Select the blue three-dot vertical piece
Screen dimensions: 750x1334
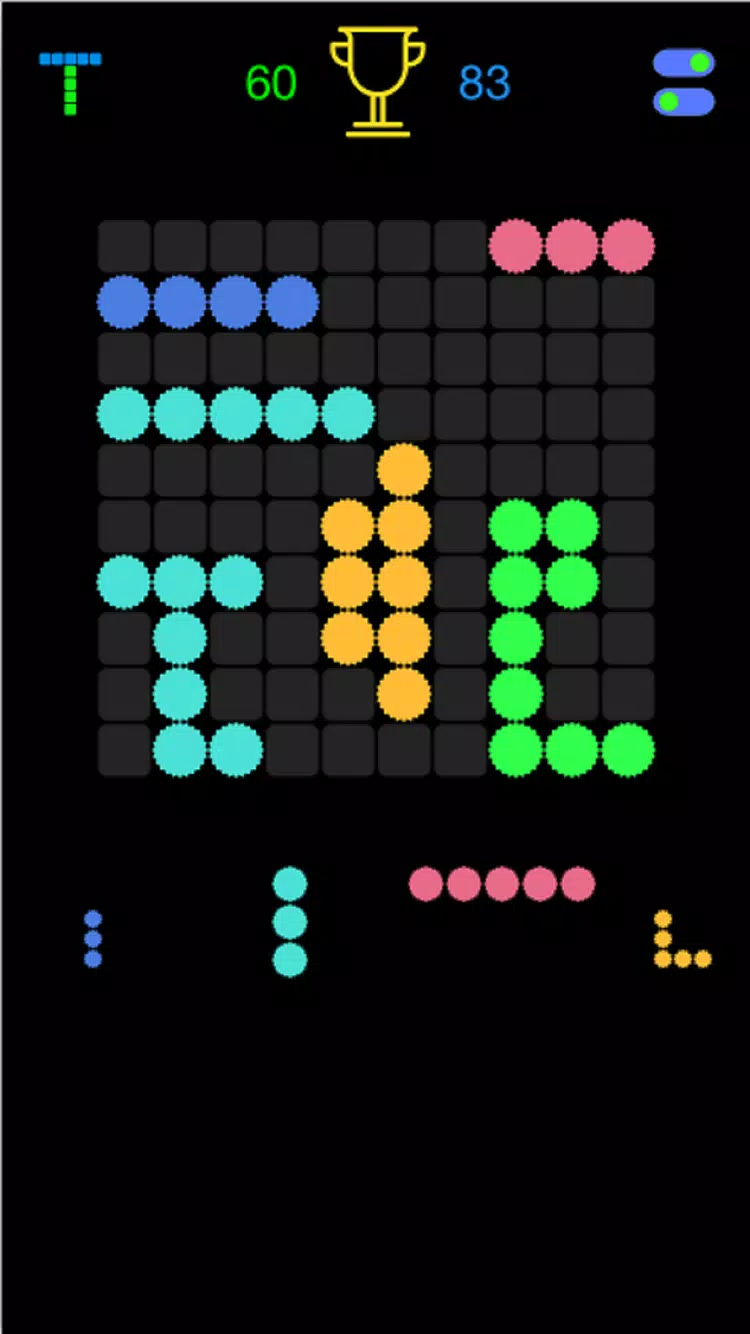[x=93, y=939]
